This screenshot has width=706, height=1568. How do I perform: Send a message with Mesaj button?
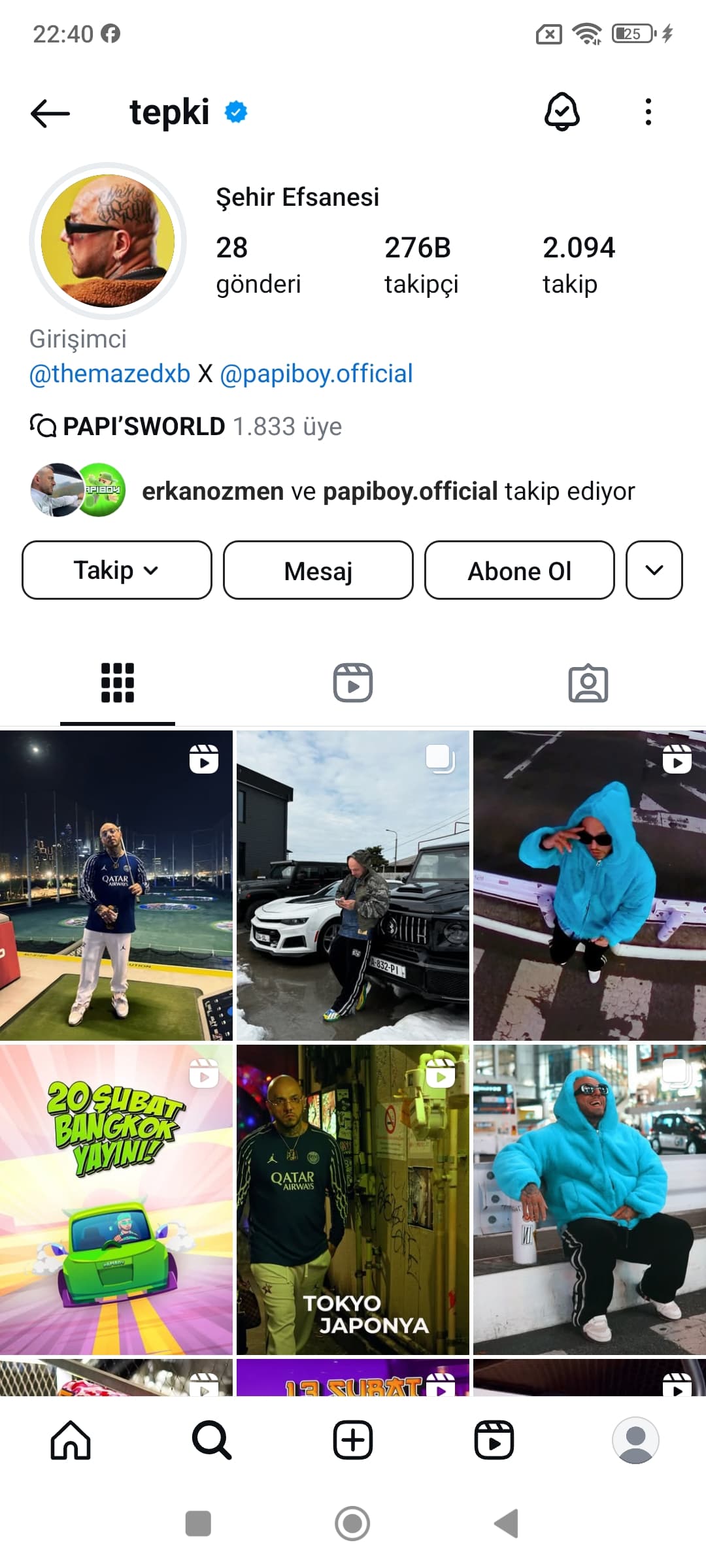318,570
